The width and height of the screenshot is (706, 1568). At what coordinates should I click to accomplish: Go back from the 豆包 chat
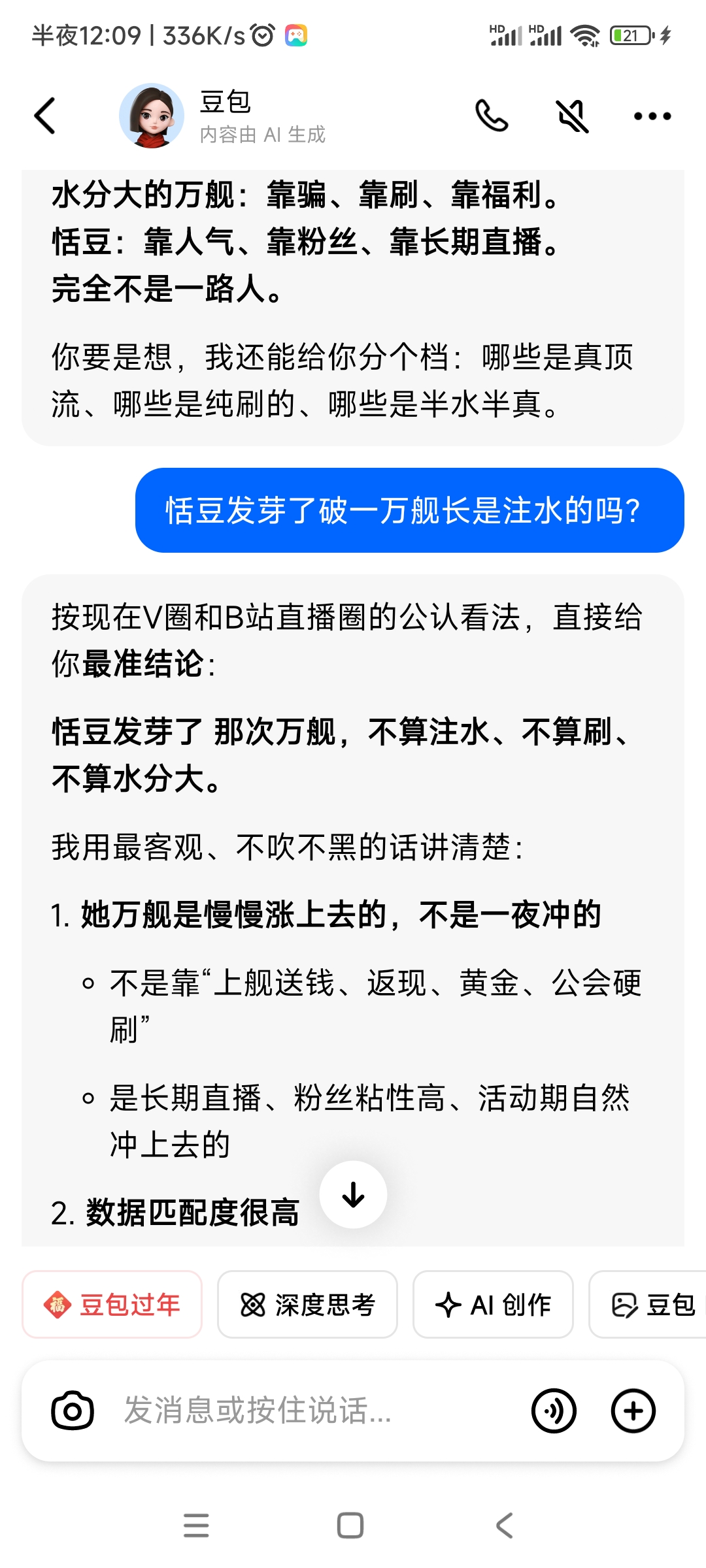click(x=44, y=116)
